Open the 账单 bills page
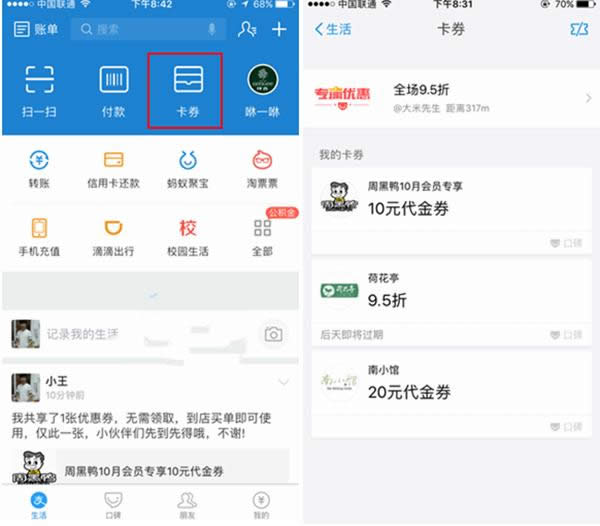This screenshot has width=600, height=526. click(36, 29)
